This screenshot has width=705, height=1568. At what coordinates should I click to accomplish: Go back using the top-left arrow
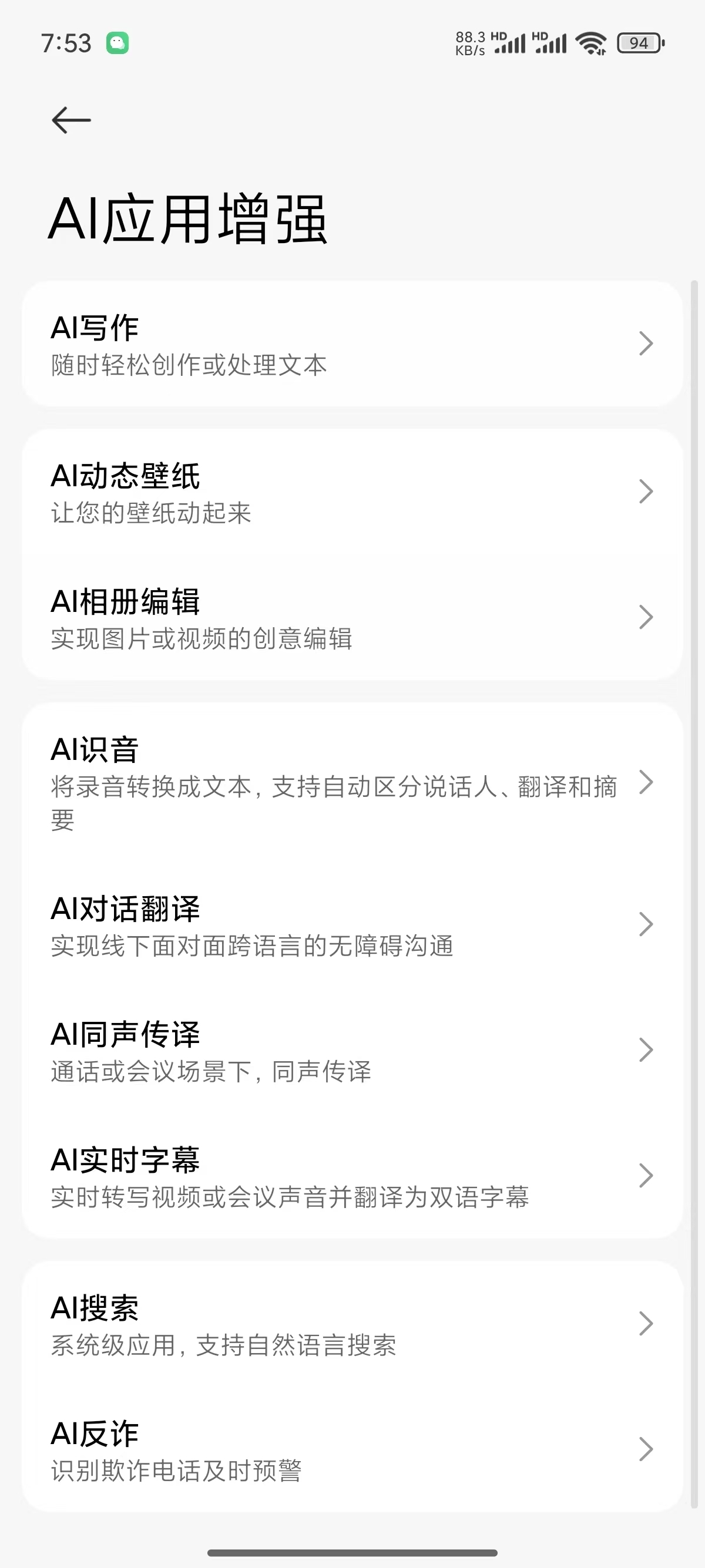point(71,120)
